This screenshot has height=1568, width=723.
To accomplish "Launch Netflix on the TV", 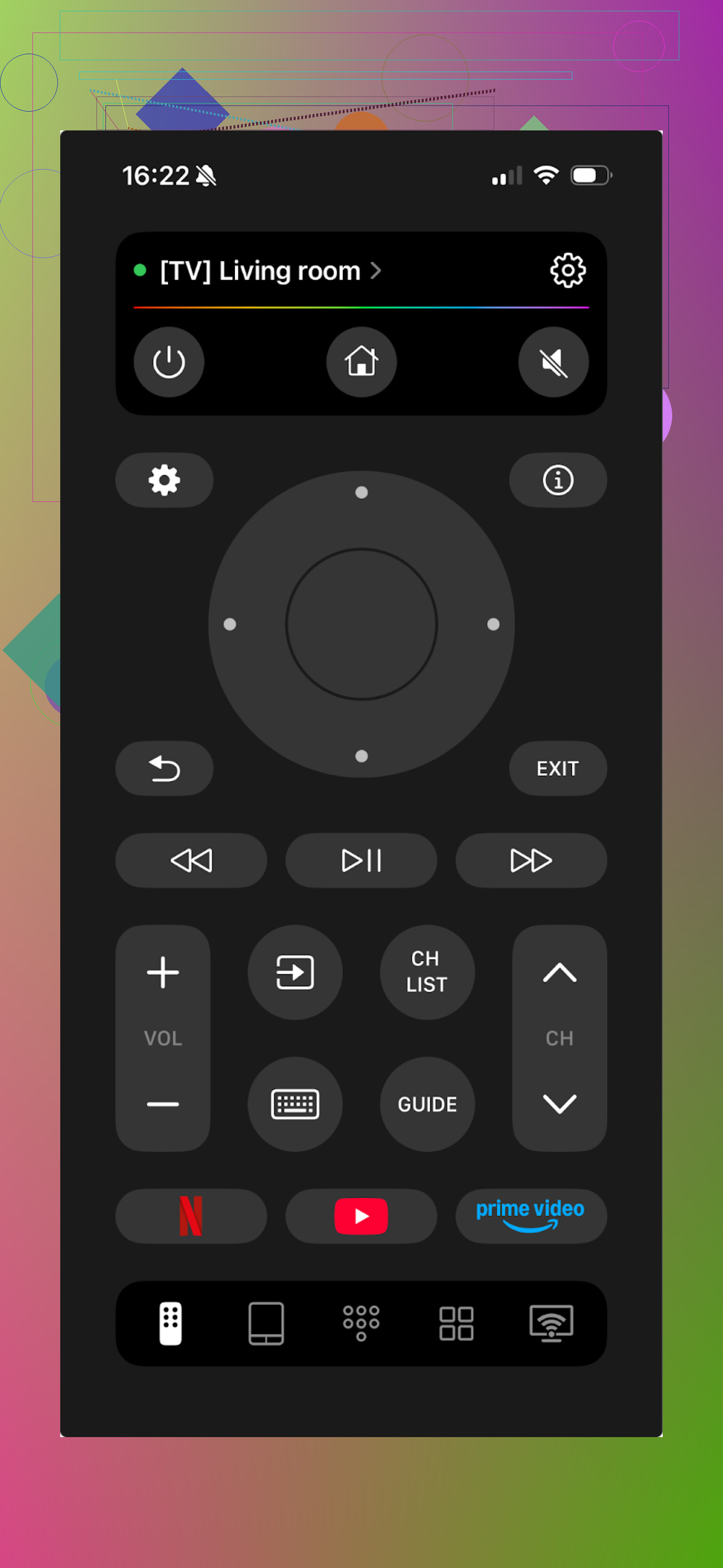I will pos(191,1216).
